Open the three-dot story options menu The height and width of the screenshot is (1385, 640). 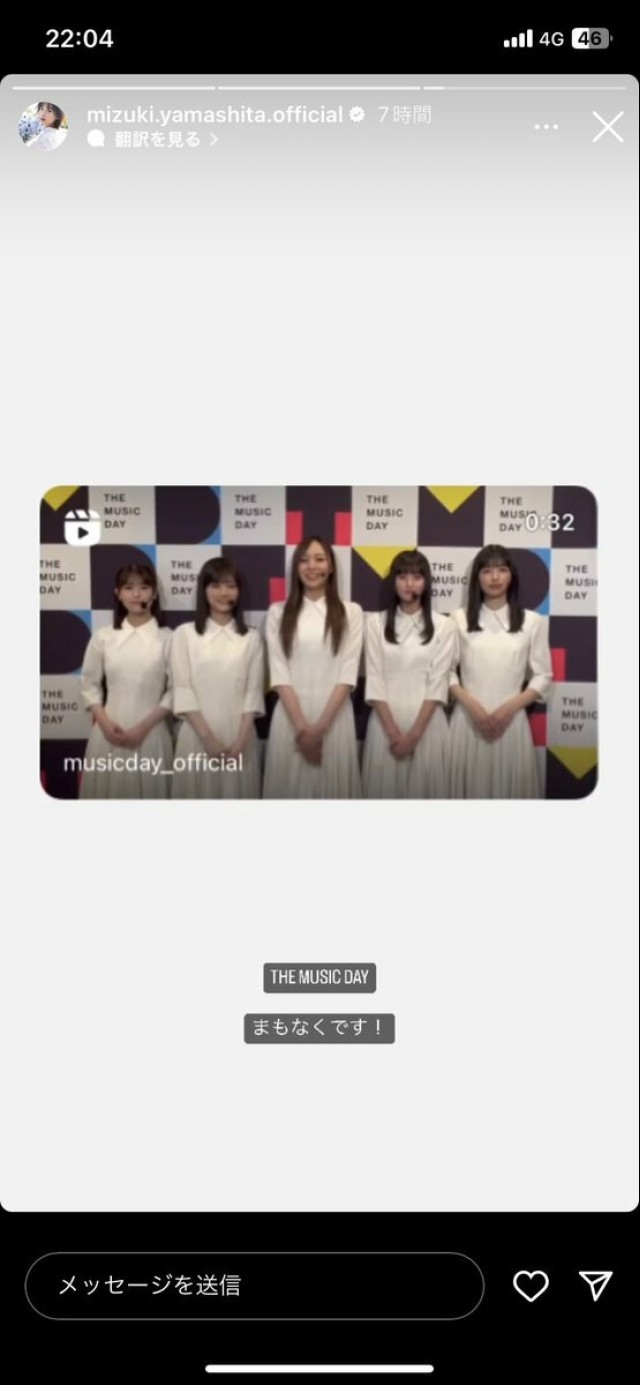(x=546, y=127)
